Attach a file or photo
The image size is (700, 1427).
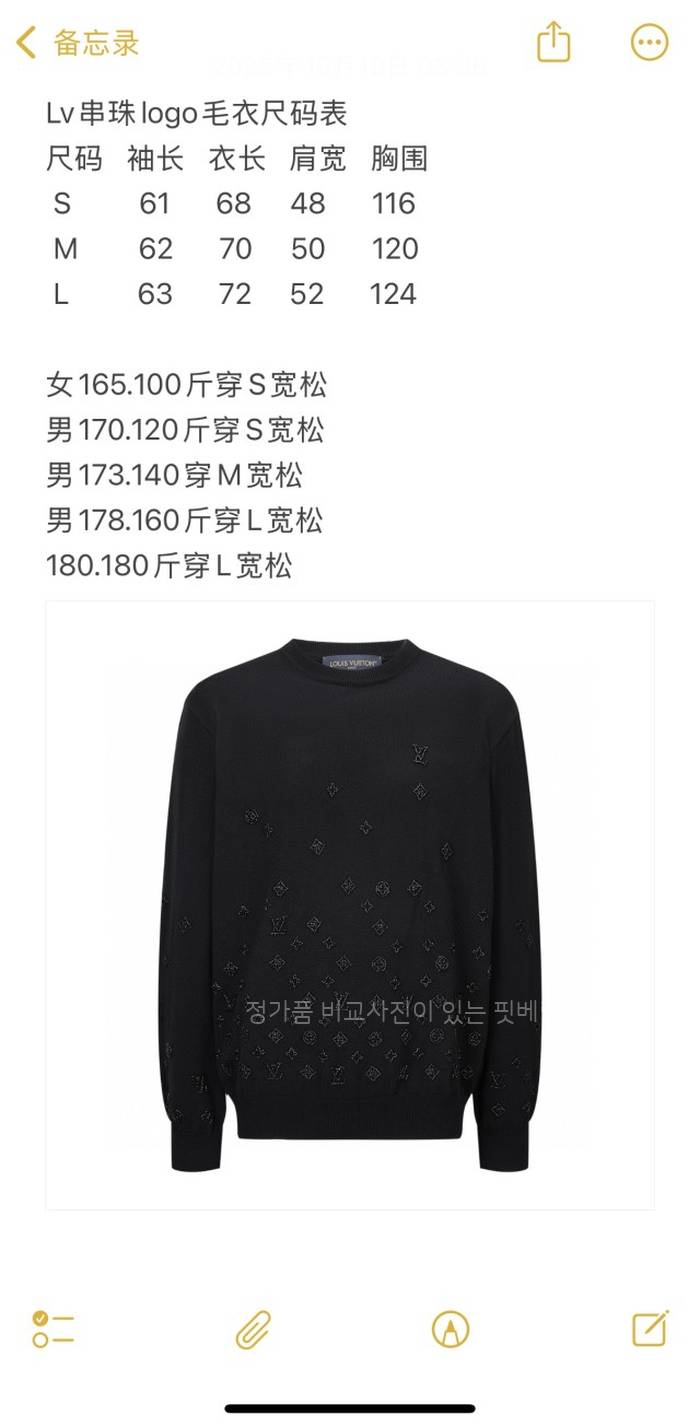[x=253, y=1329]
